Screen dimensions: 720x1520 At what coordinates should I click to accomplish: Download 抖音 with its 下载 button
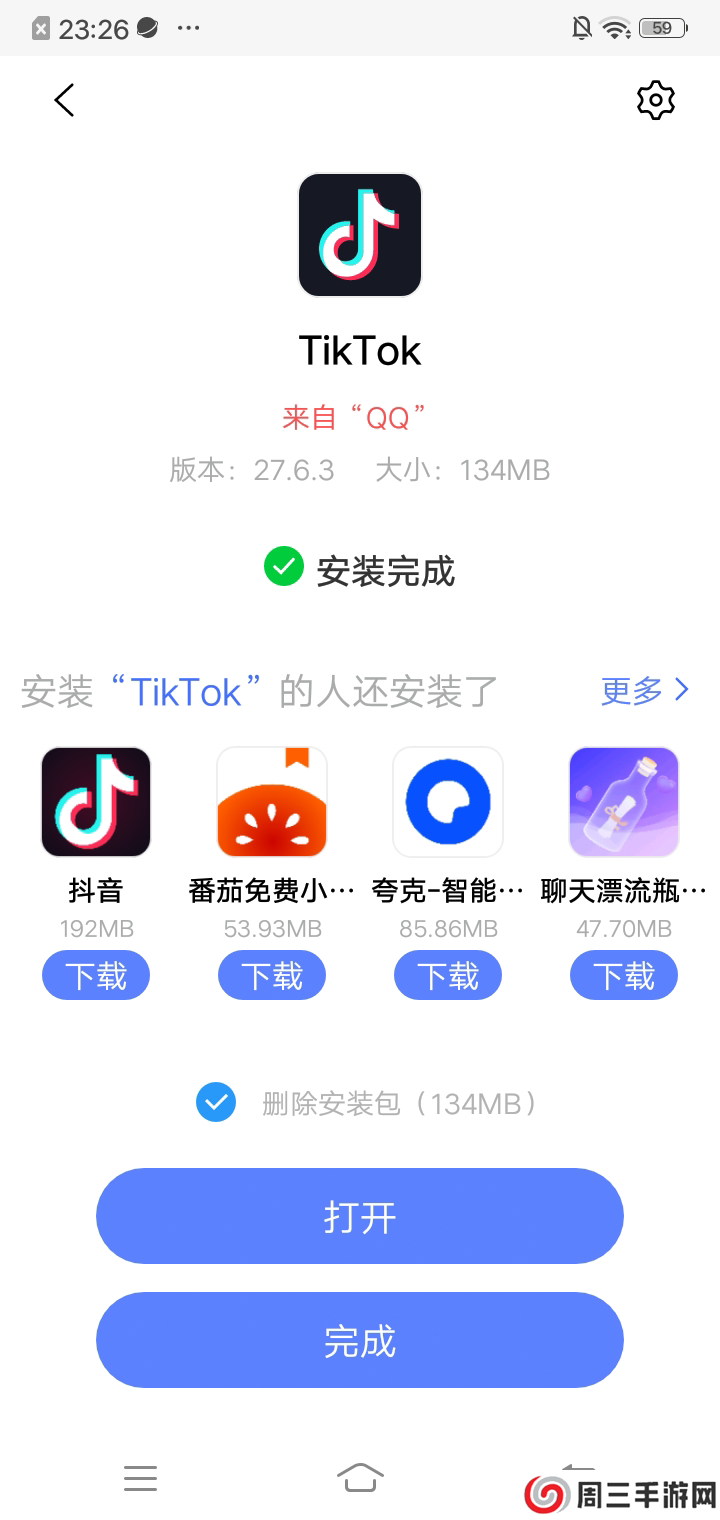(96, 974)
